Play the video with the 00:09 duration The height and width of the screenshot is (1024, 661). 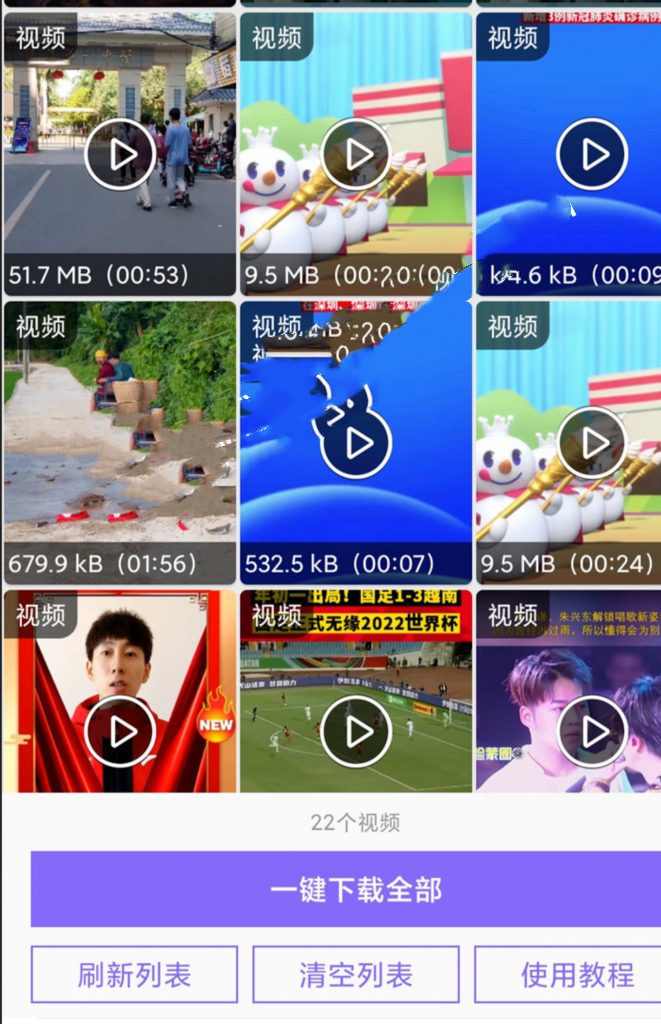592,154
